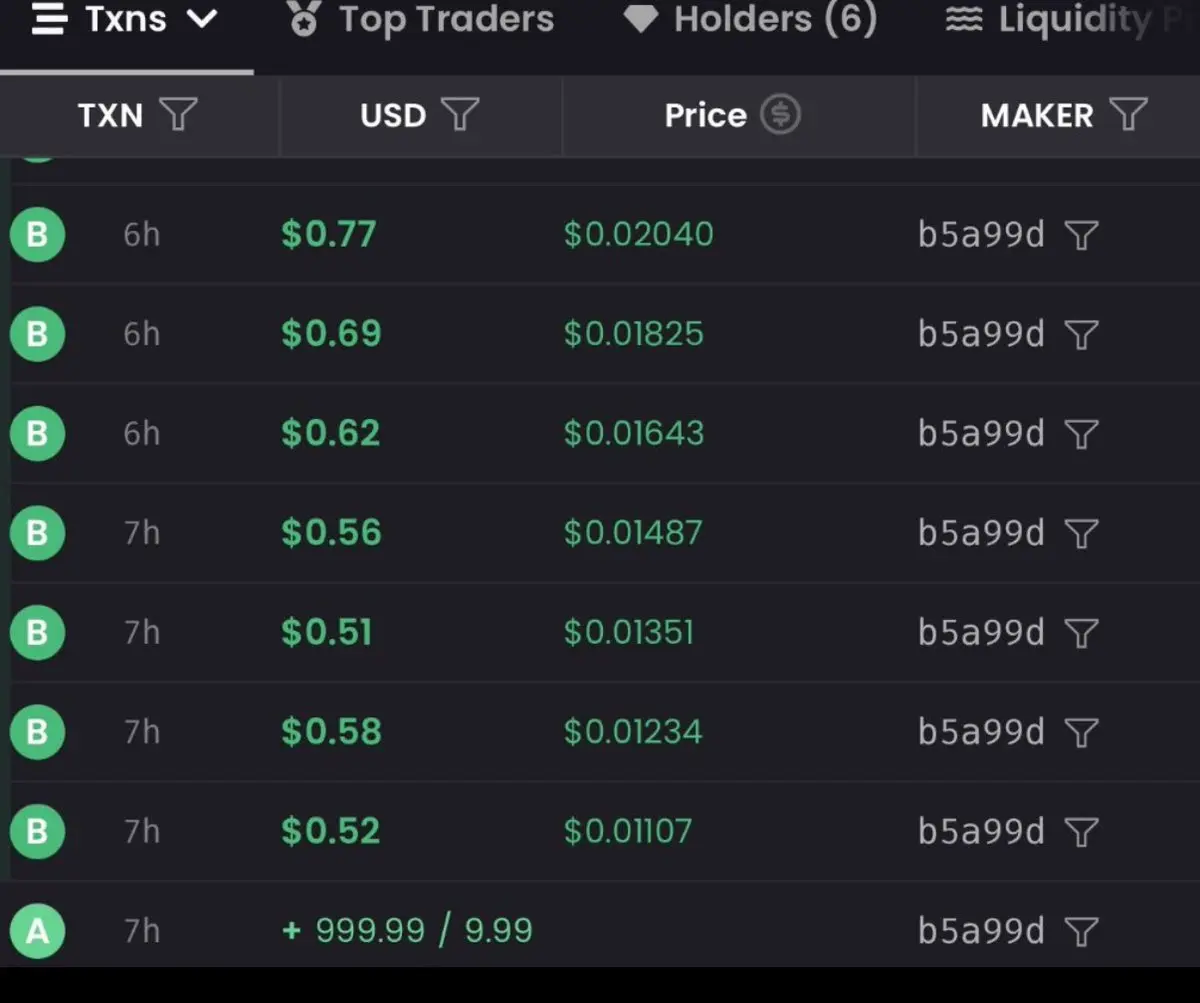
Task: Open the USD column filter
Action: 460,115
